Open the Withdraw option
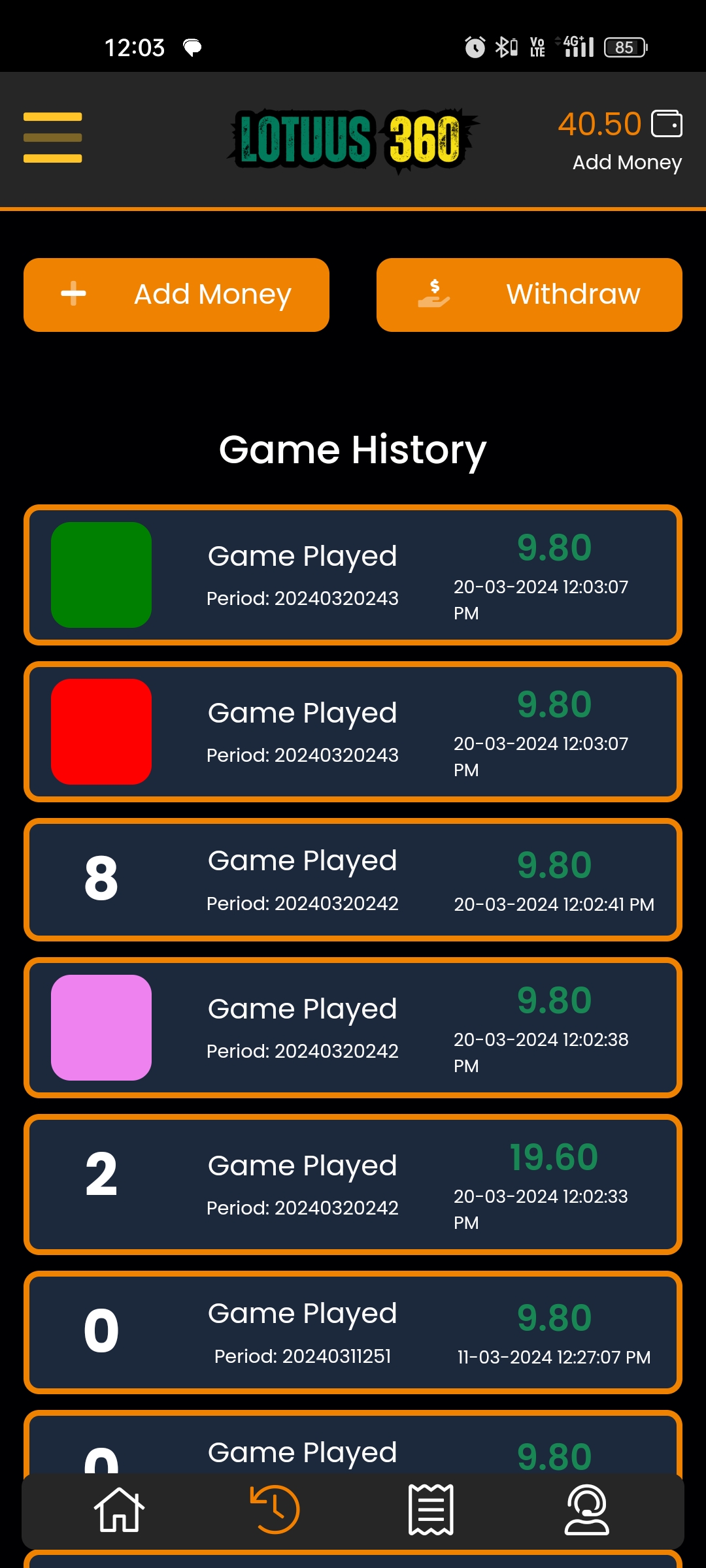 529,295
